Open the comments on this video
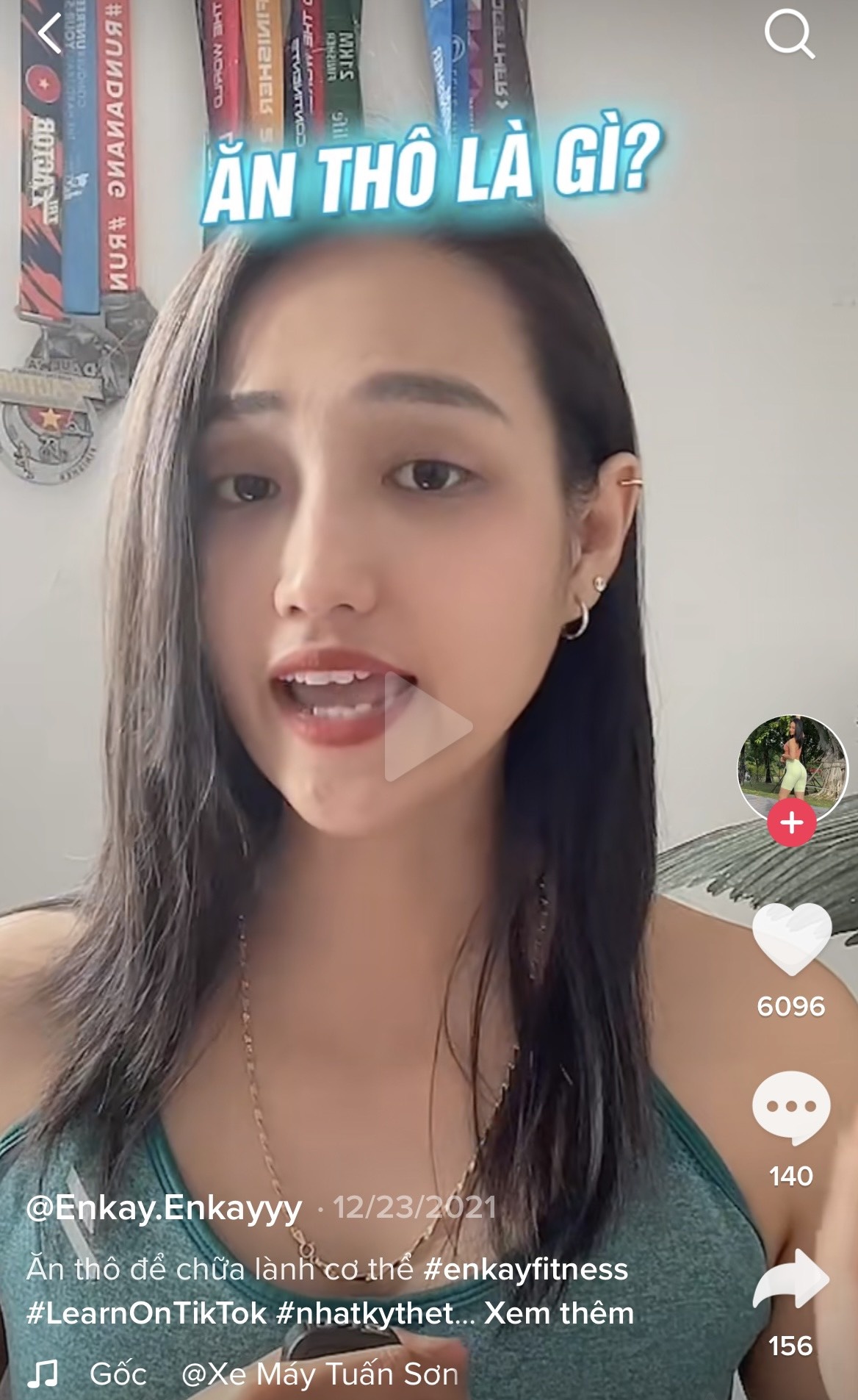This screenshot has width=858, height=1400. 791,1108
